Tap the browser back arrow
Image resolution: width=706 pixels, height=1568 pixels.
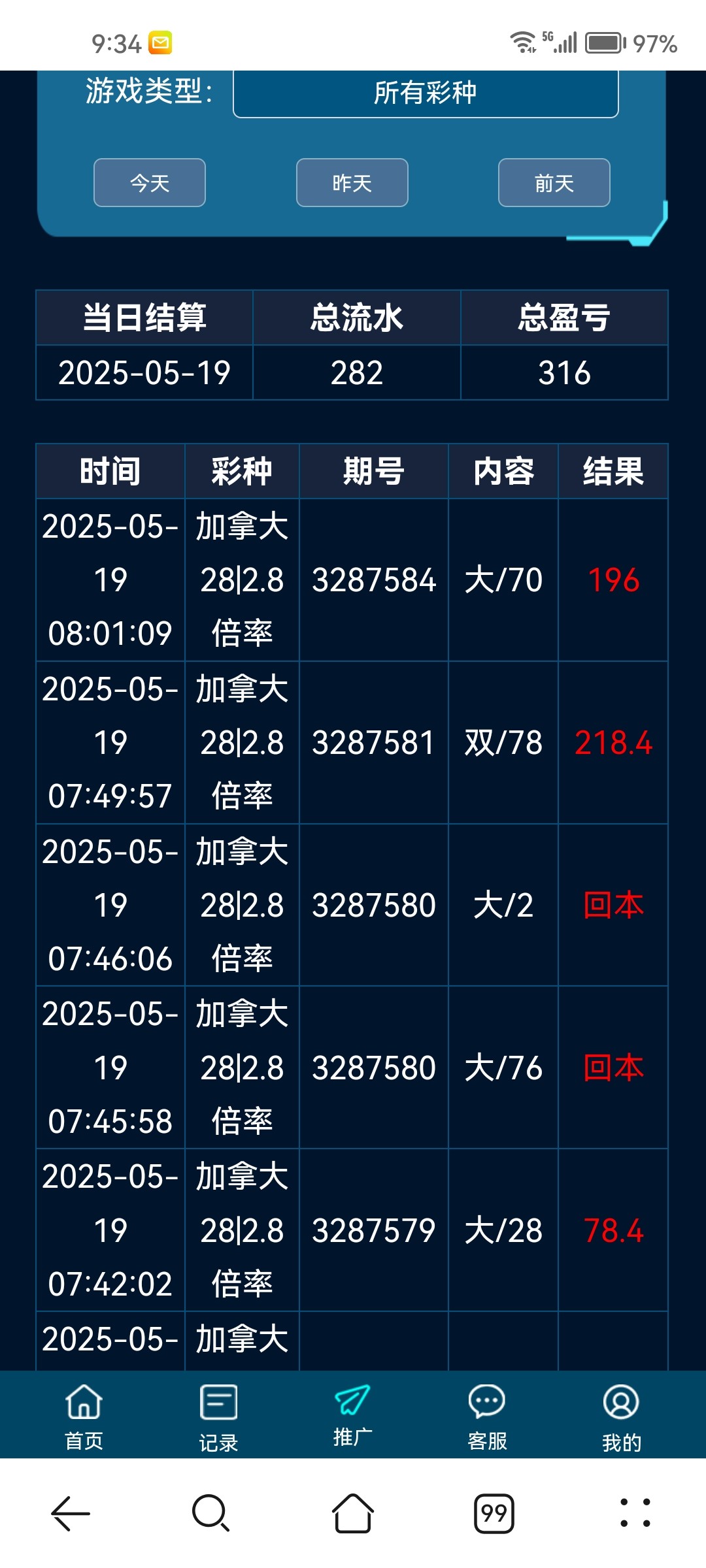coord(71,1513)
